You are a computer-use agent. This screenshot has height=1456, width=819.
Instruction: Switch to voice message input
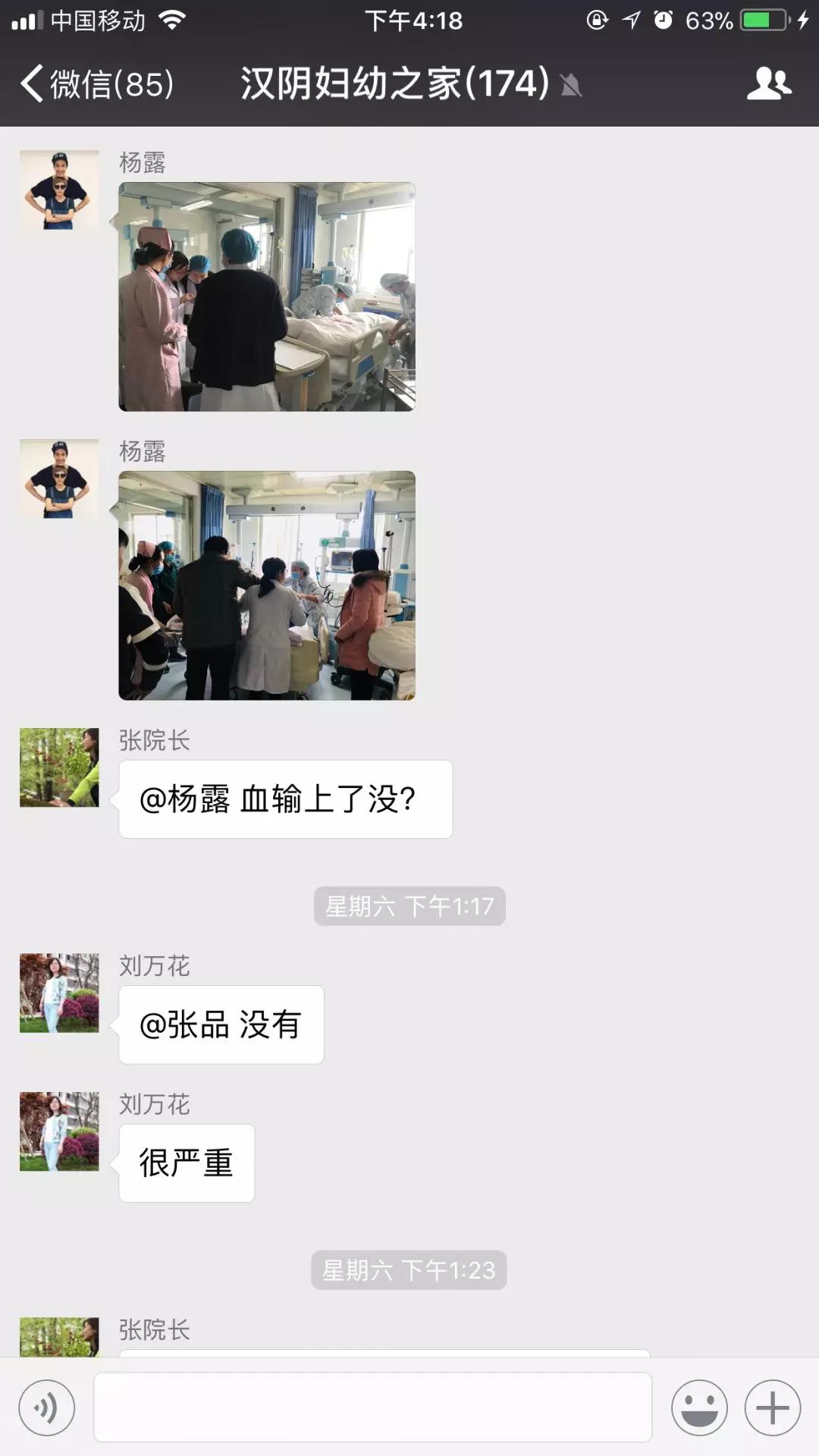click(47, 1408)
